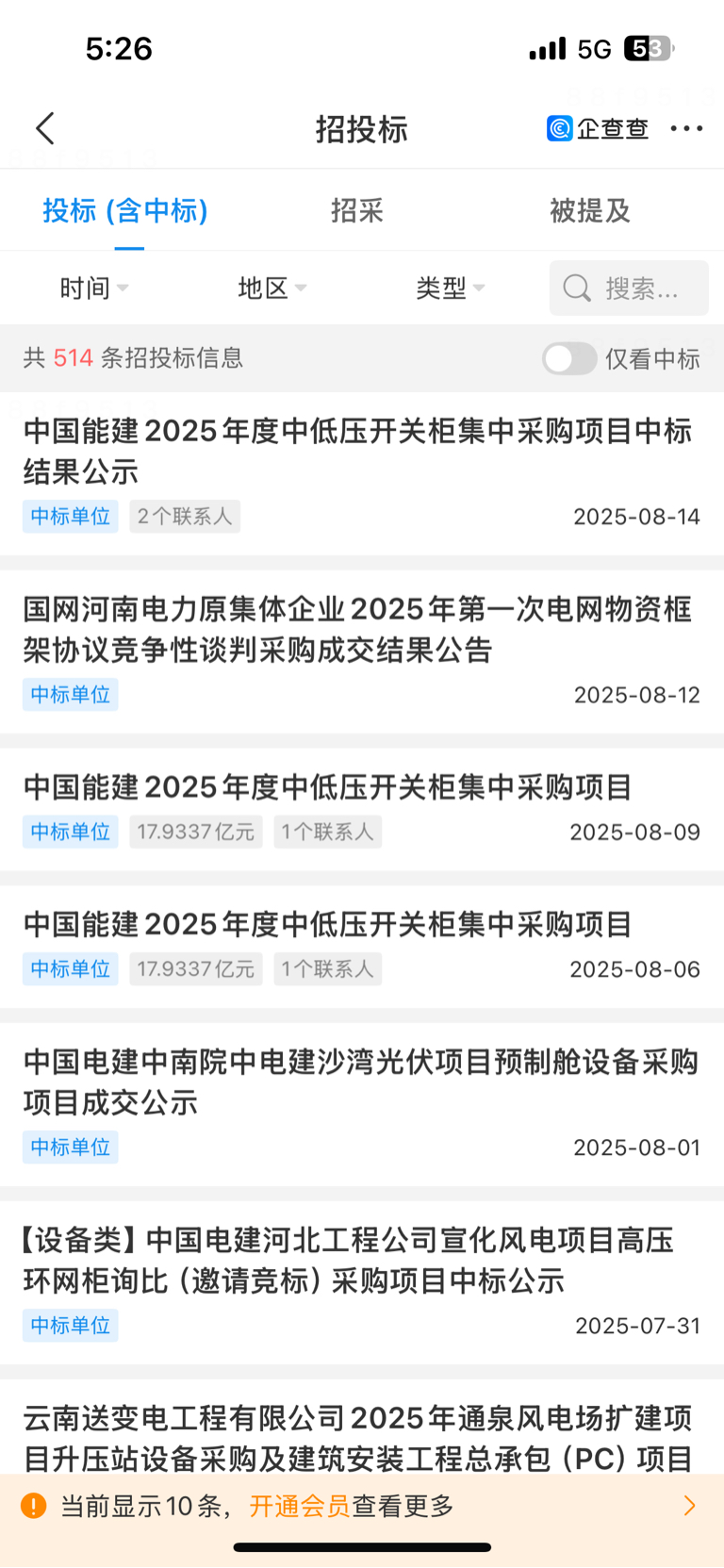Open 中低压开关柜集中采购项目 dated 2025-08-09
Screen dimensions: 724x1568
pyautogui.click(x=362, y=810)
